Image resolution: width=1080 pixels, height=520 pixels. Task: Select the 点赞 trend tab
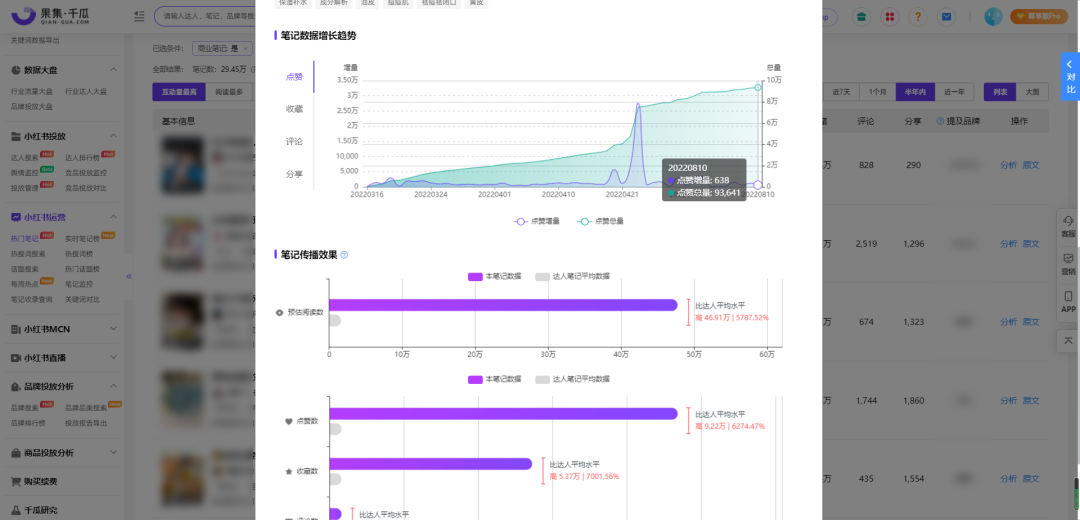point(294,77)
